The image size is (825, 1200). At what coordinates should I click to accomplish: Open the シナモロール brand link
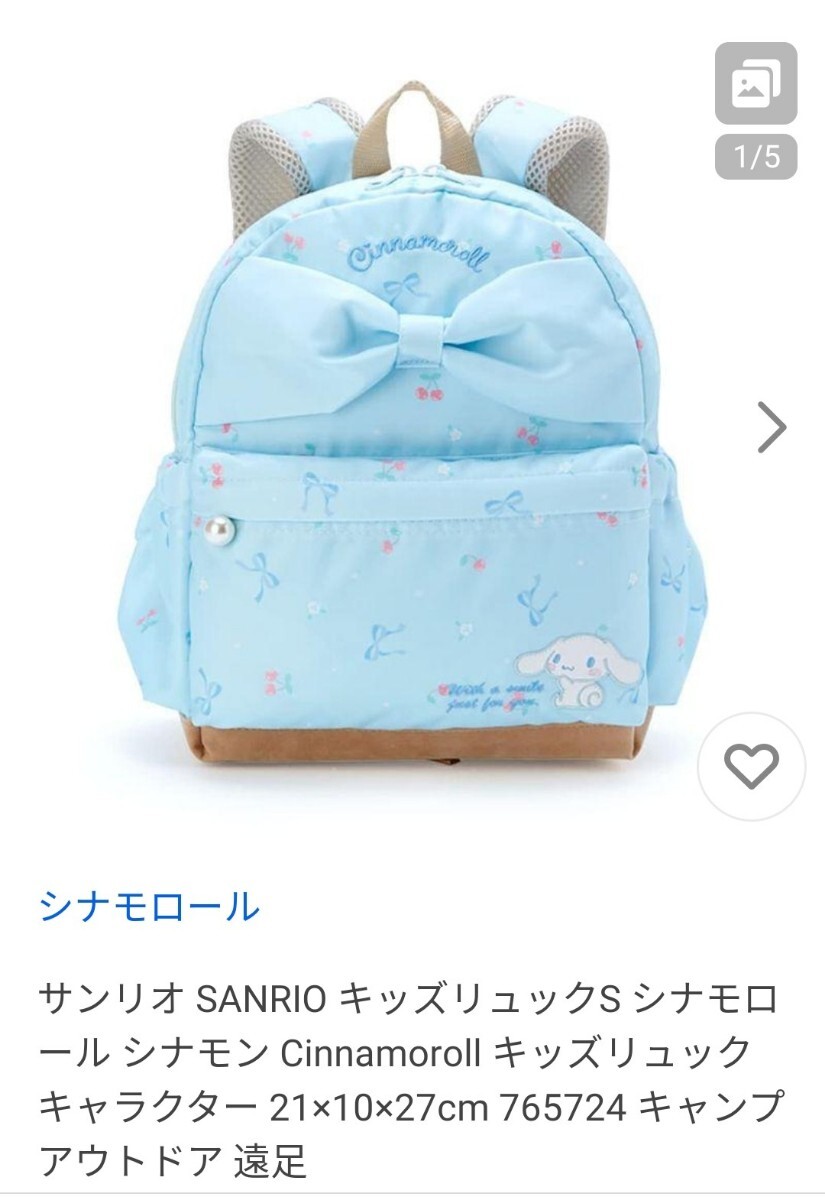(150, 907)
